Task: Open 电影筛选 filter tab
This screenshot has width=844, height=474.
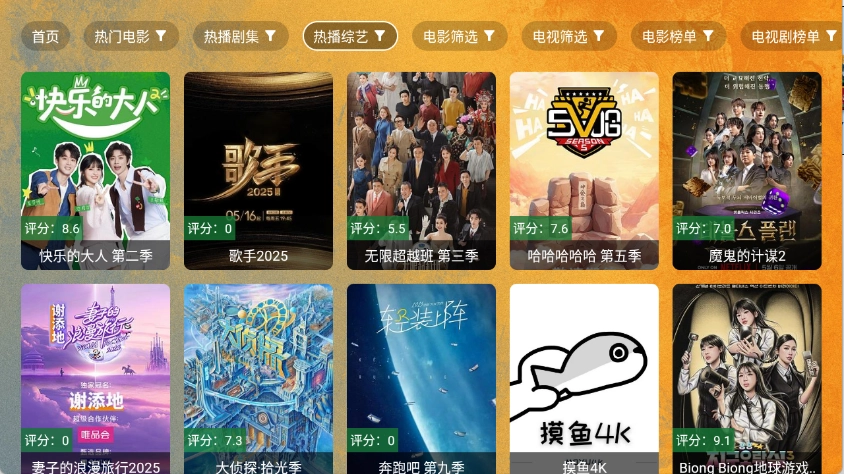Action: [x=459, y=37]
